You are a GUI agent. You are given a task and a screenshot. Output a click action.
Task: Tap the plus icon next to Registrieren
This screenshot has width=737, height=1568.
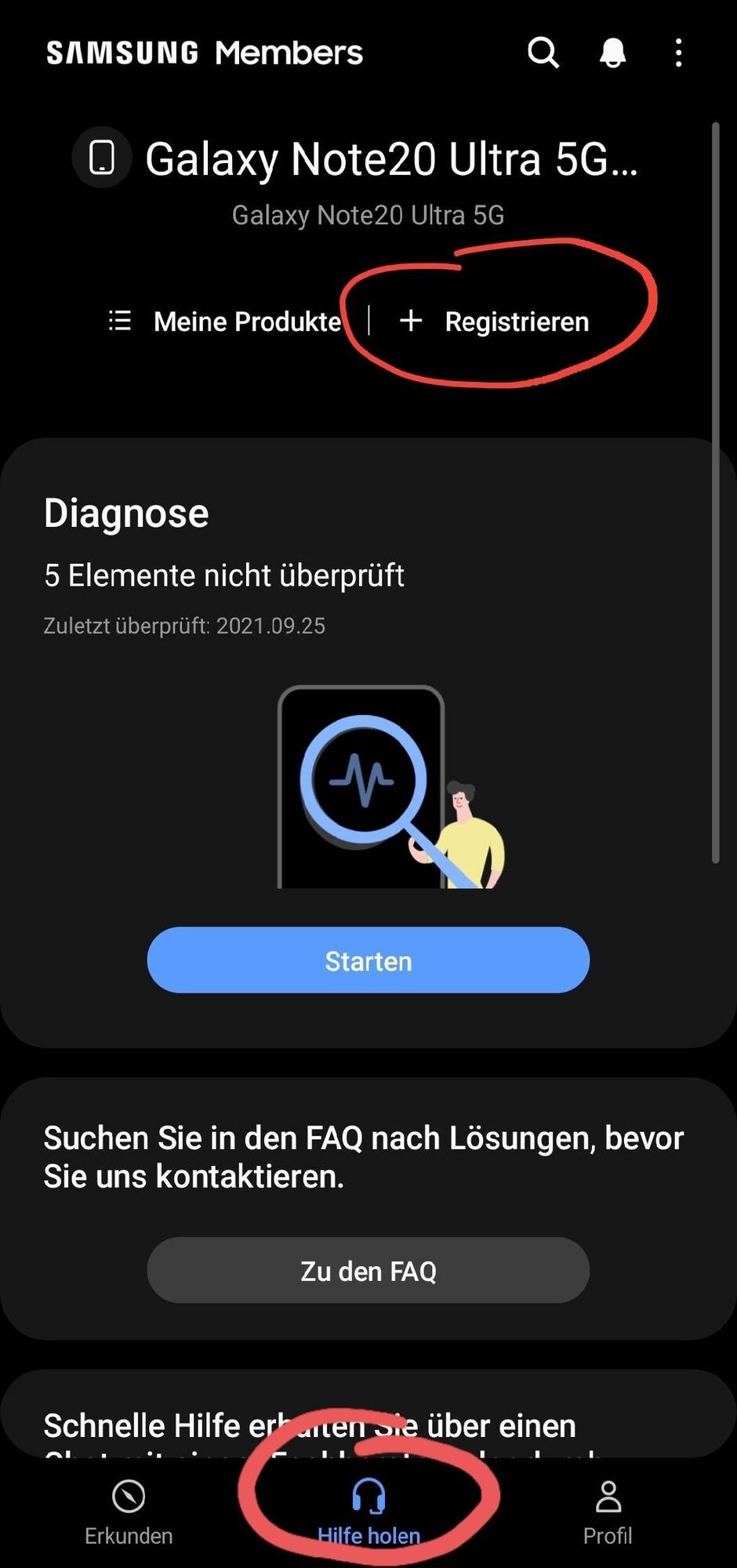click(x=411, y=321)
